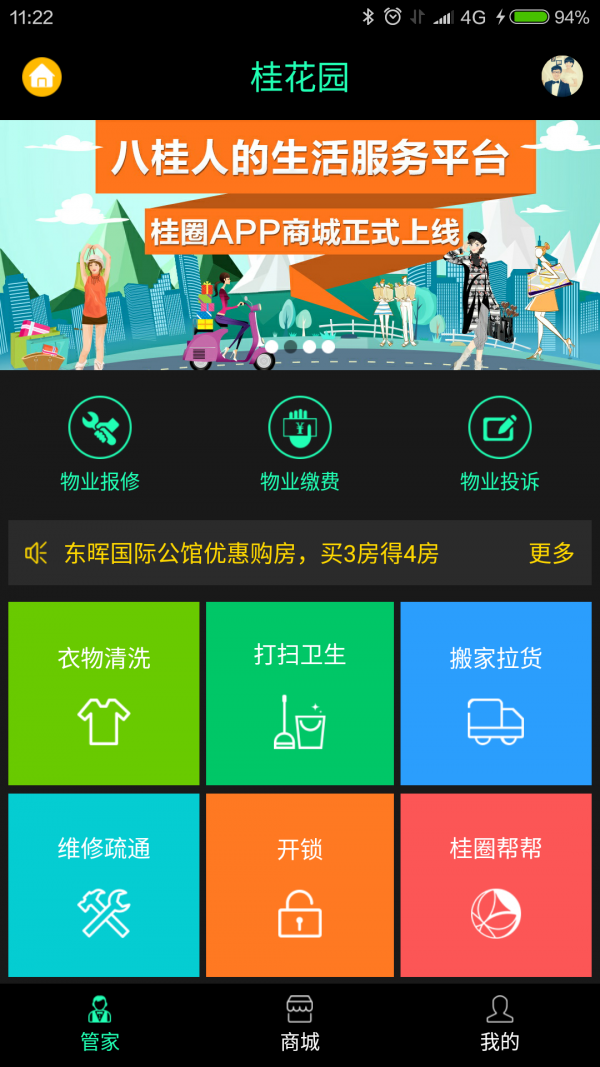Select the 维修疏通 repair tile
Image resolution: width=600 pixels, height=1067 pixels.
click(104, 885)
